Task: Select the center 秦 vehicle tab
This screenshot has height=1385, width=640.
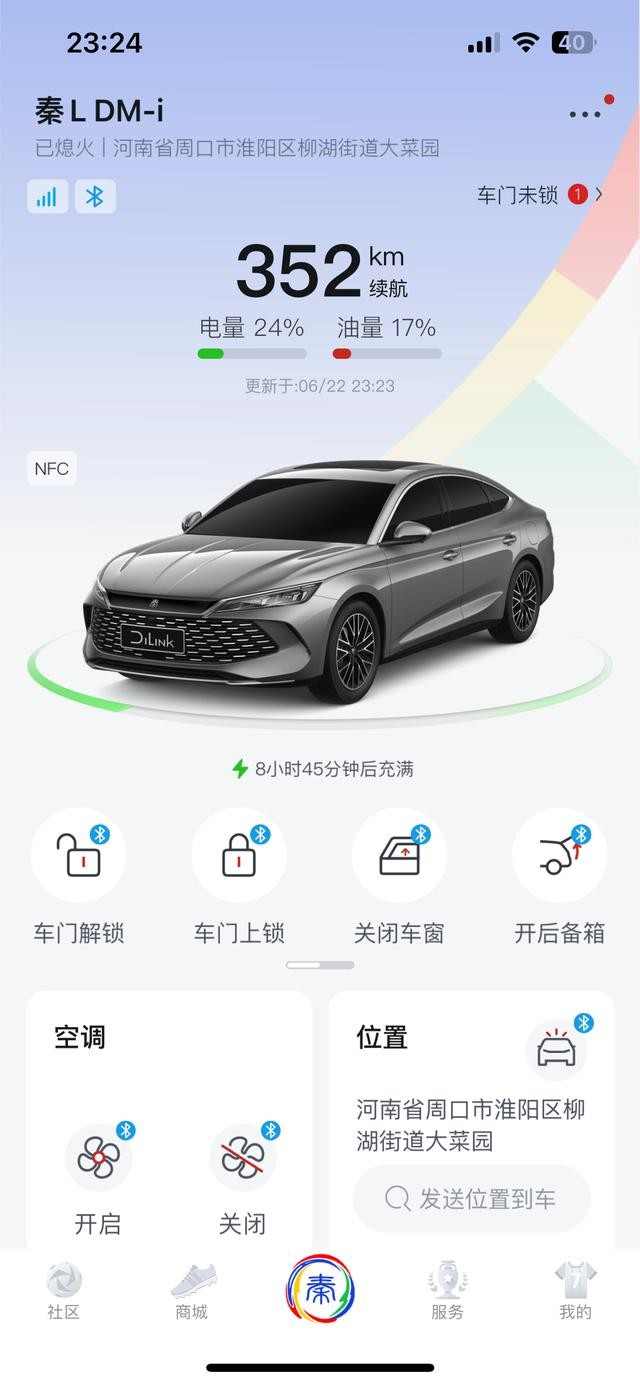Action: [x=320, y=1289]
